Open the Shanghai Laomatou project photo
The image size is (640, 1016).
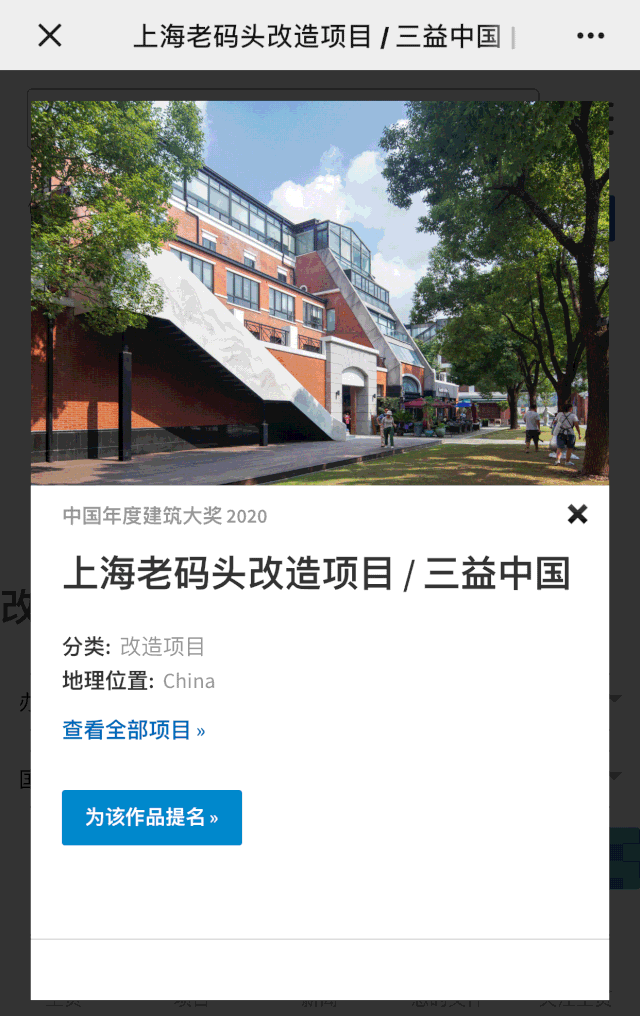click(320, 292)
